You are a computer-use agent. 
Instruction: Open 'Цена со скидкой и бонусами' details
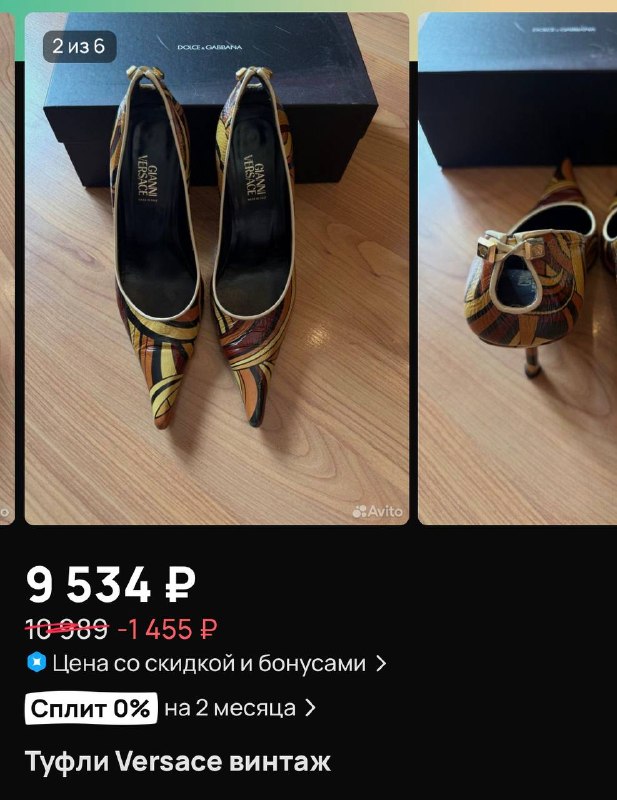coord(206,663)
